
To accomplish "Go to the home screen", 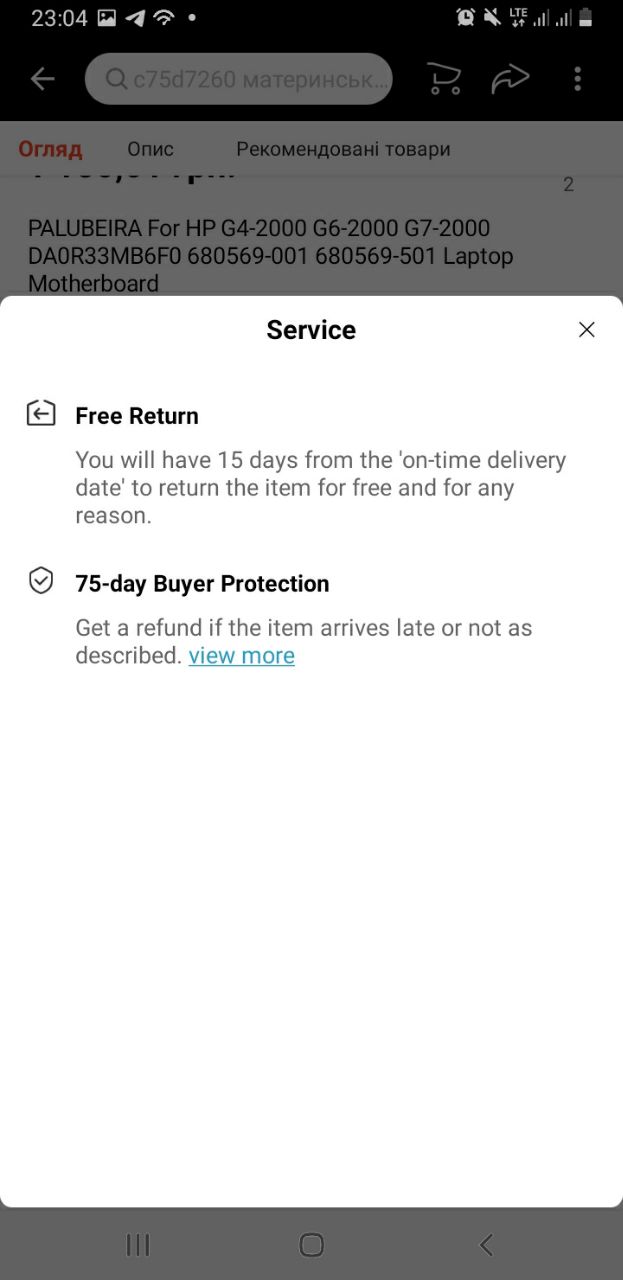I will click(x=312, y=1244).
